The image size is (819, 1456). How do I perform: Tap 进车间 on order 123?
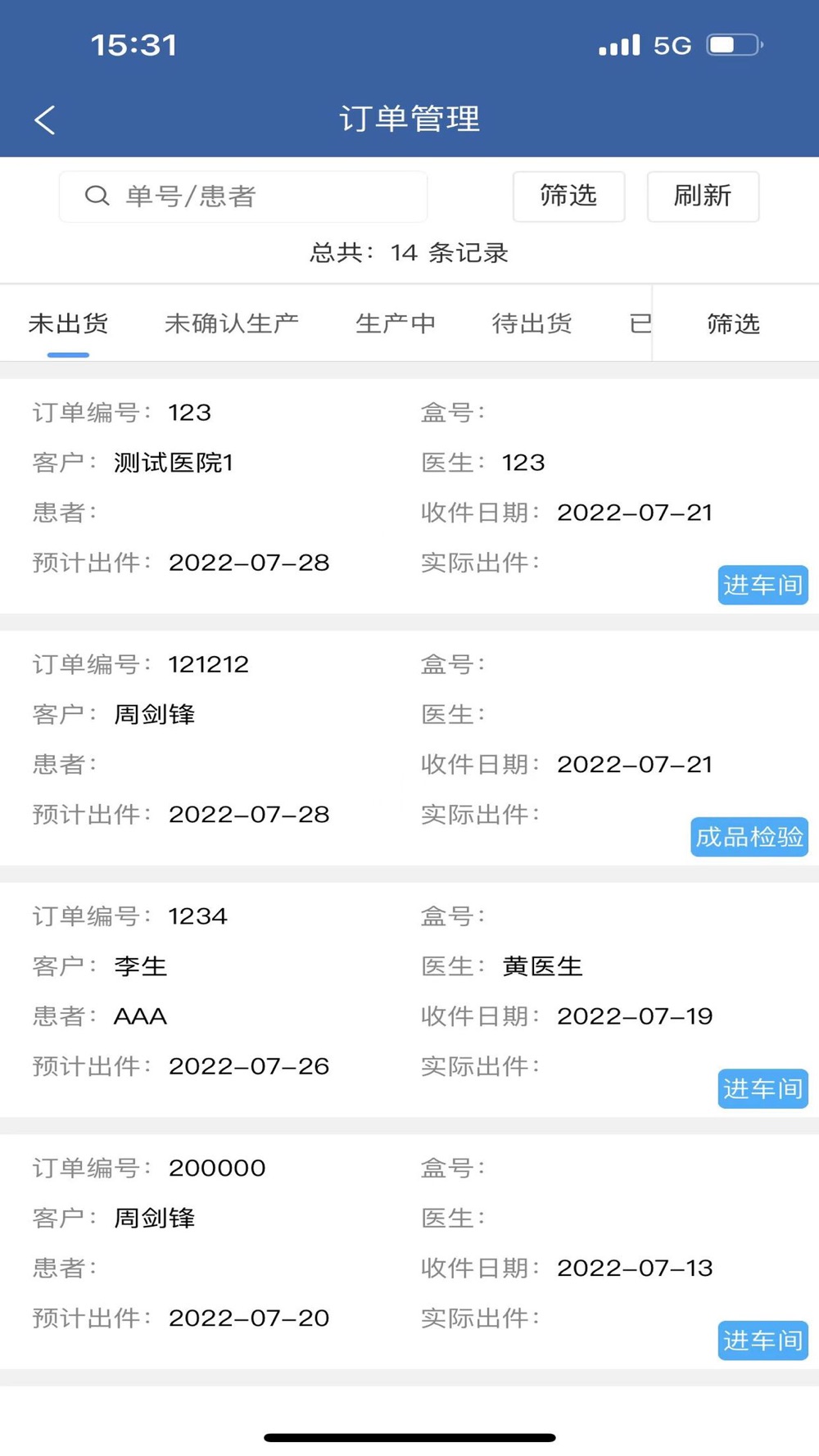(x=763, y=585)
